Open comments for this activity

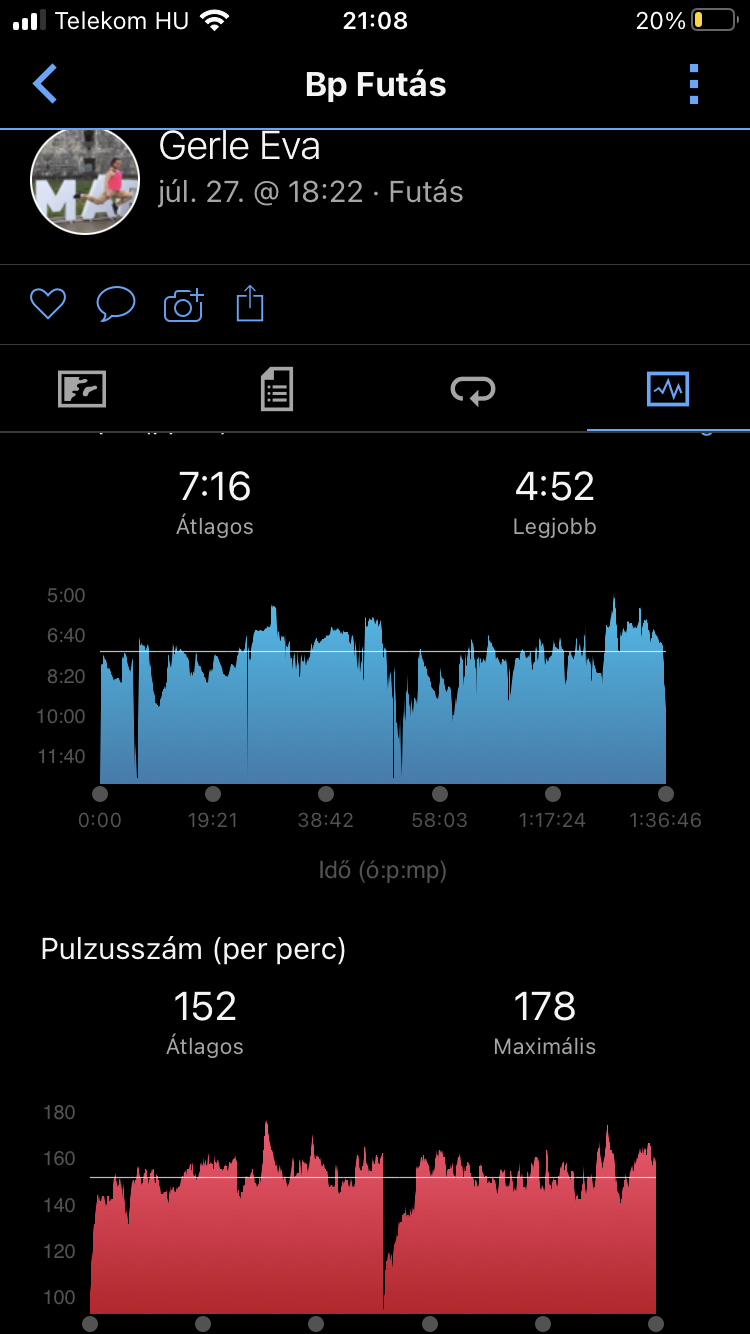[x=115, y=304]
